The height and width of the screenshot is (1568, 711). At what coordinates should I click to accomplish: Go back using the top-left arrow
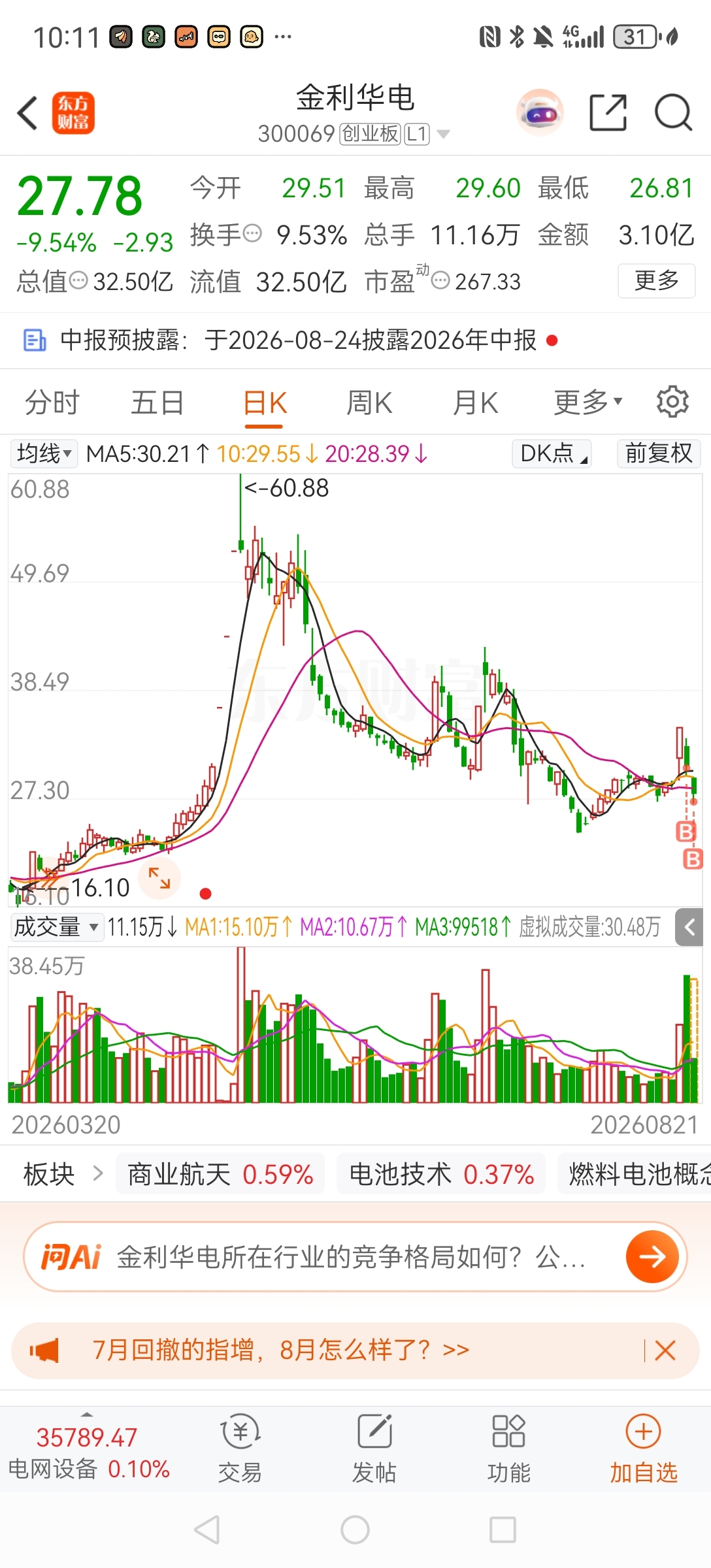(x=27, y=113)
